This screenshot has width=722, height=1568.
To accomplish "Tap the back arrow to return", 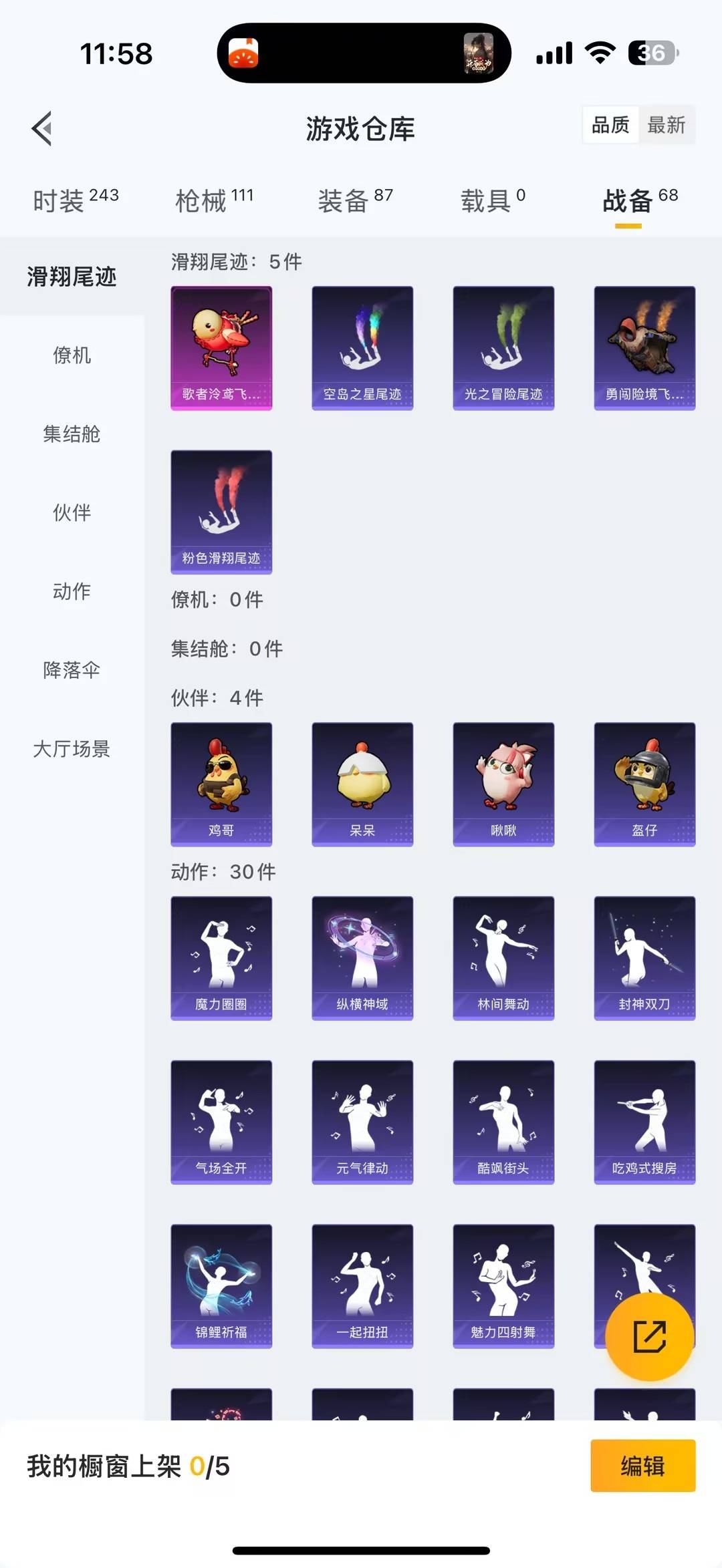I will click(41, 128).
